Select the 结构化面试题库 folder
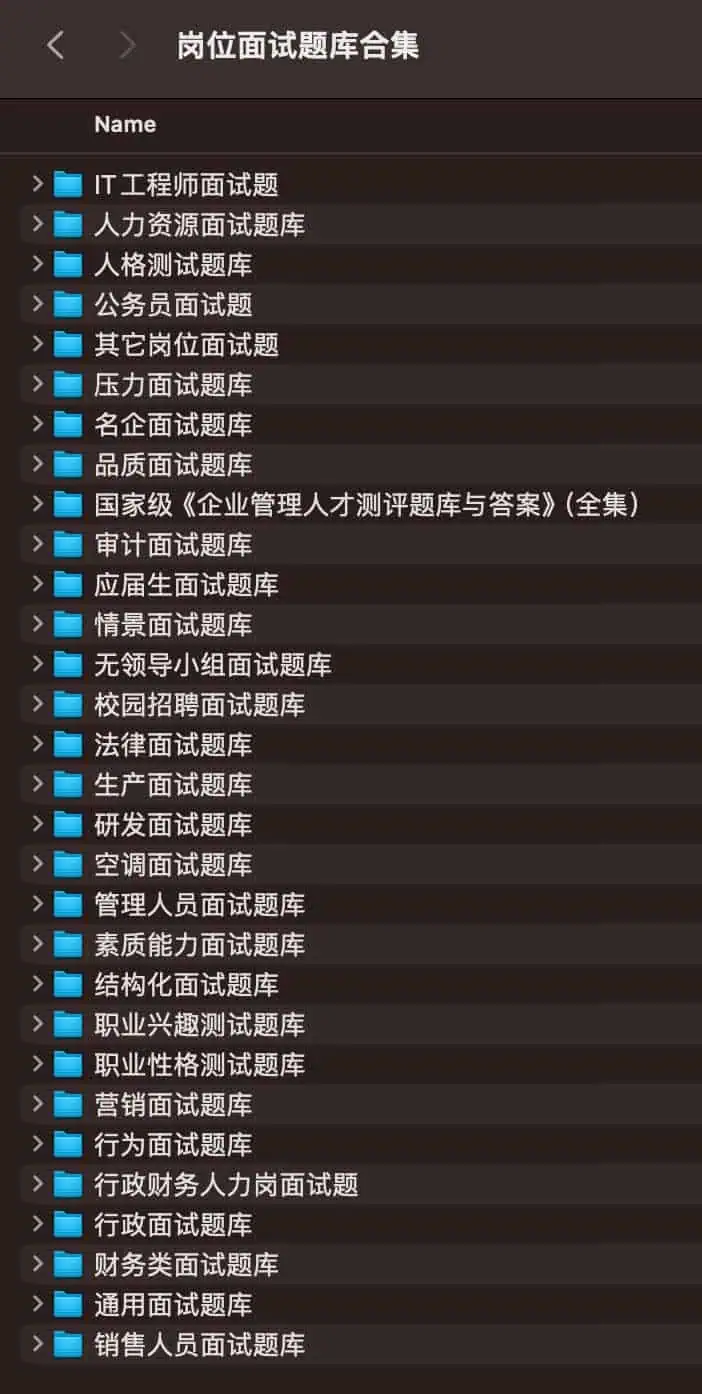 pos(186,985)
